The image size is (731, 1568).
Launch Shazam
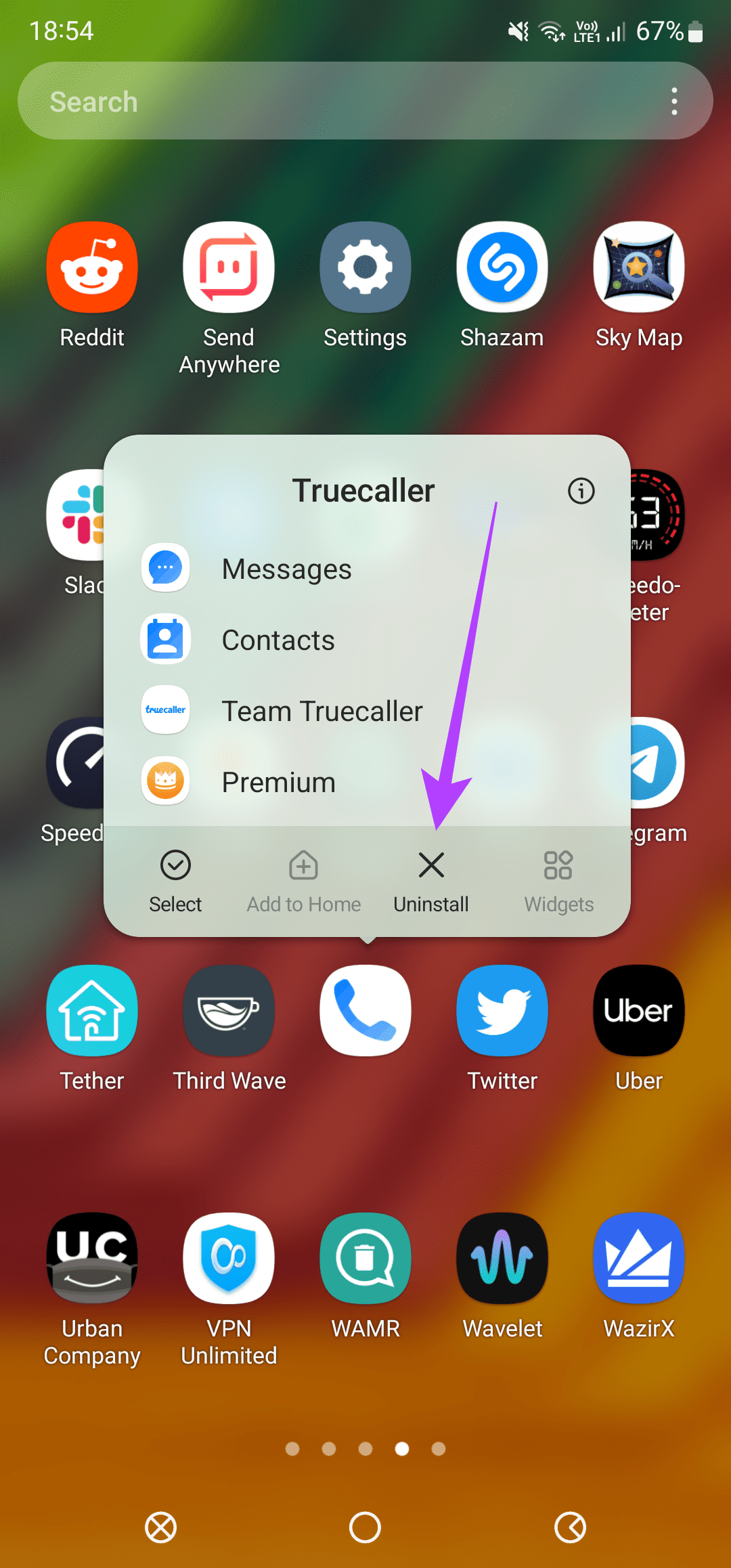coord(502,285)
